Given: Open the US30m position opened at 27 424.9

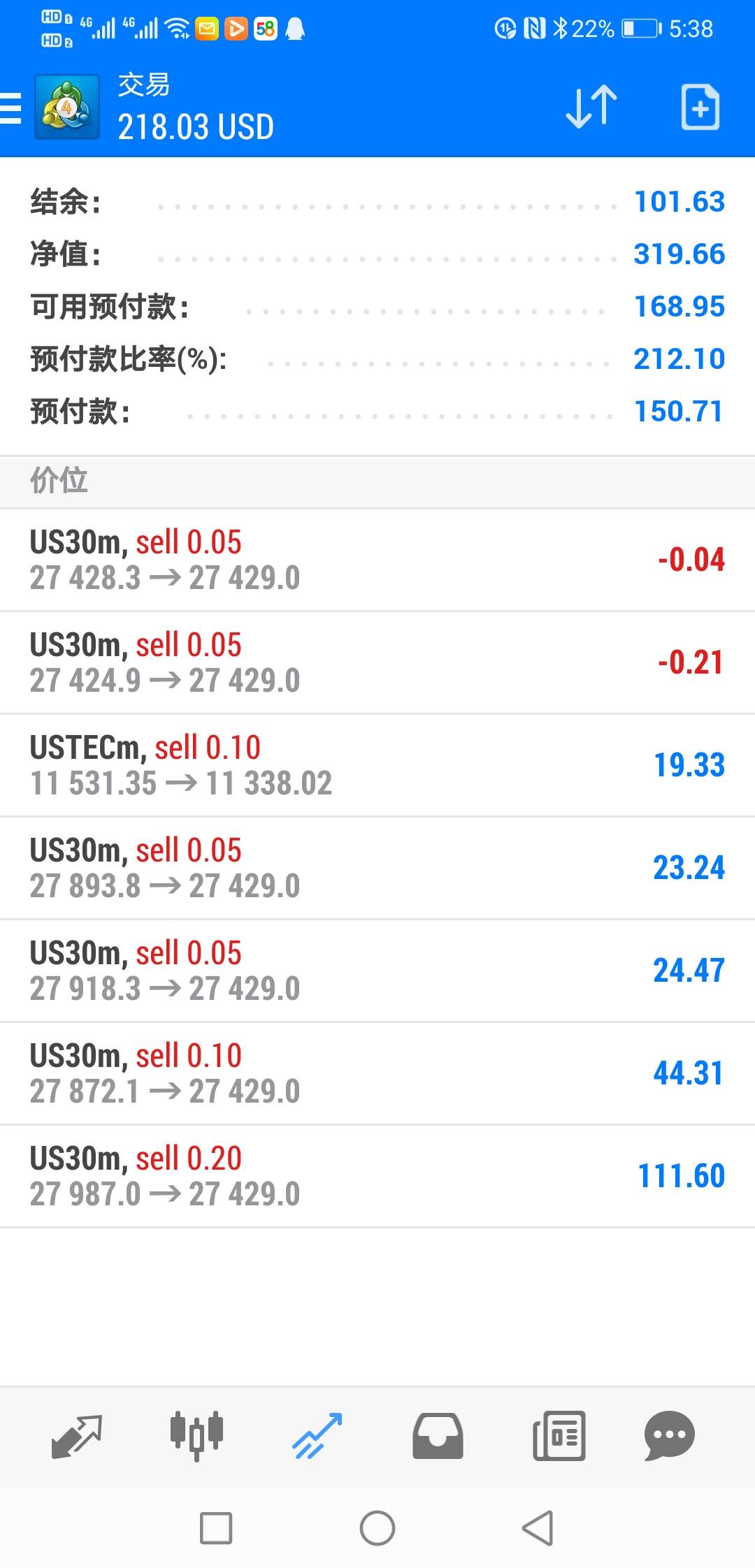Looking at the screenshot, I should (x=377, y=663).
